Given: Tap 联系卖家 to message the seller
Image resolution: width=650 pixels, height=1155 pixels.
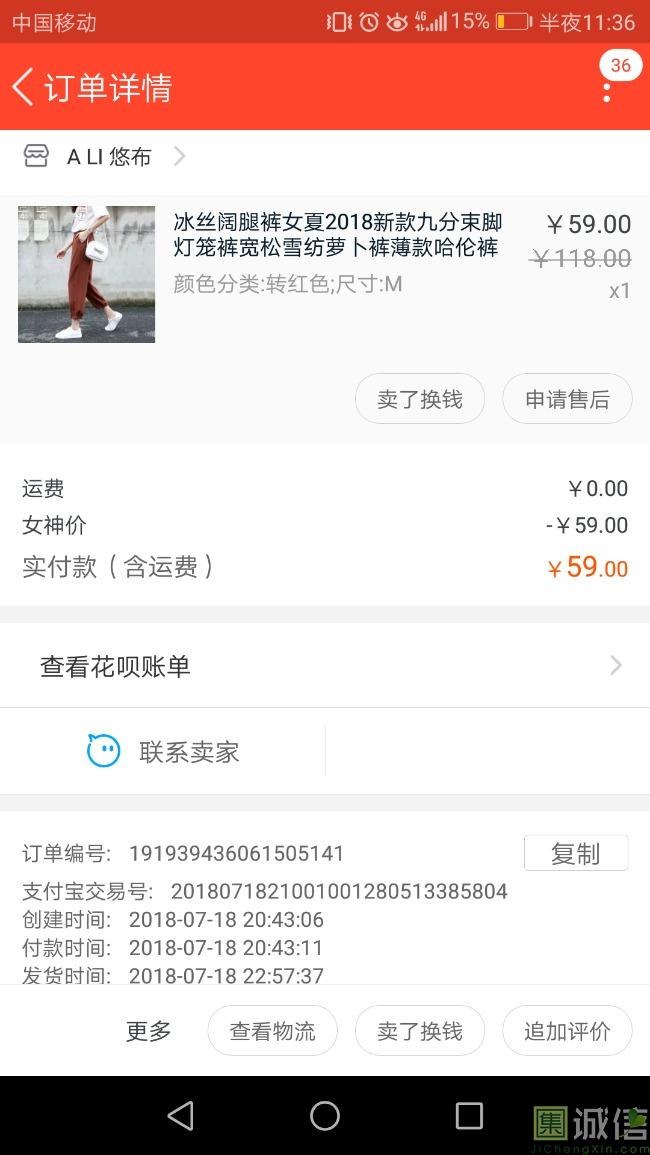Looking at the screenshot, I should [164, 751].
